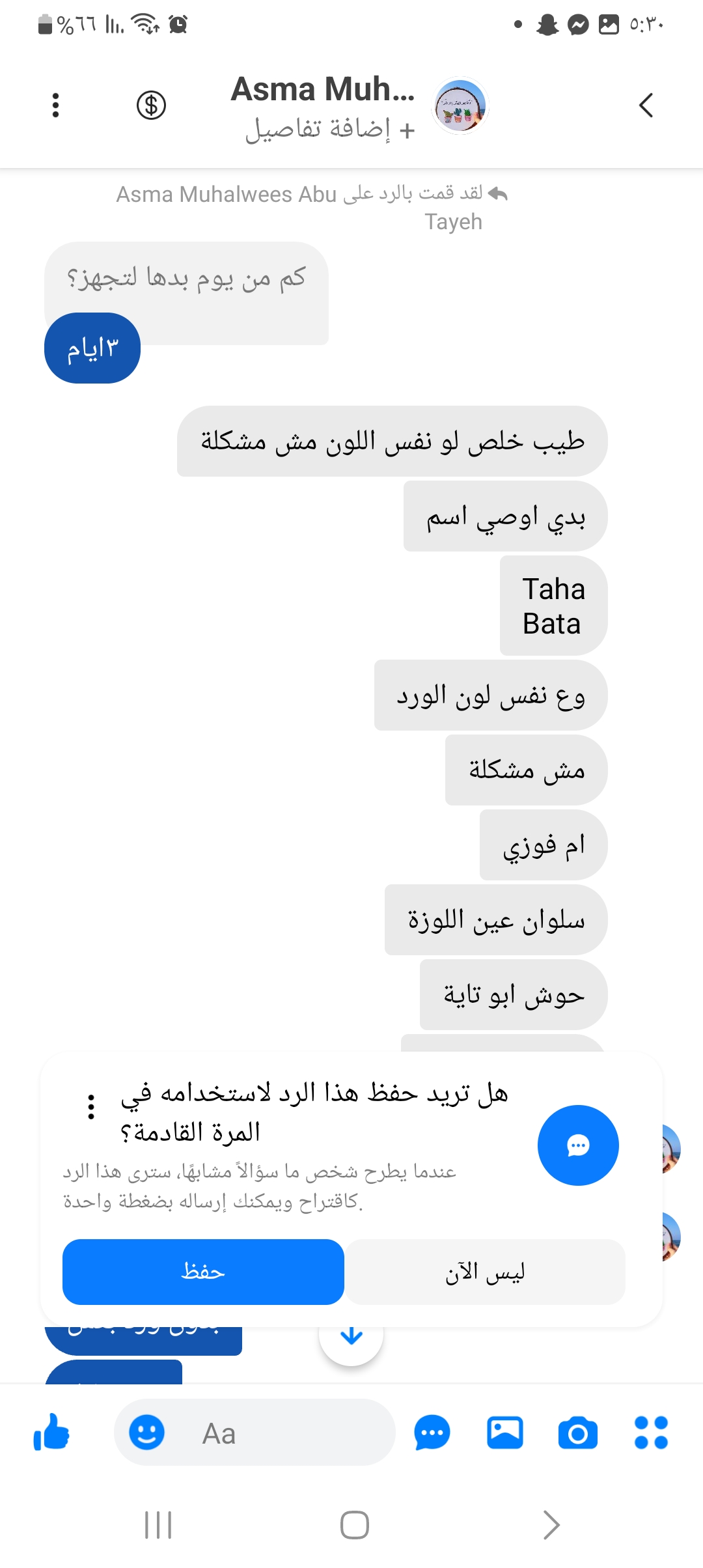The image size is (703, 1568).
Task: Open the payment dollar icon
Action: tap(151, 105)
